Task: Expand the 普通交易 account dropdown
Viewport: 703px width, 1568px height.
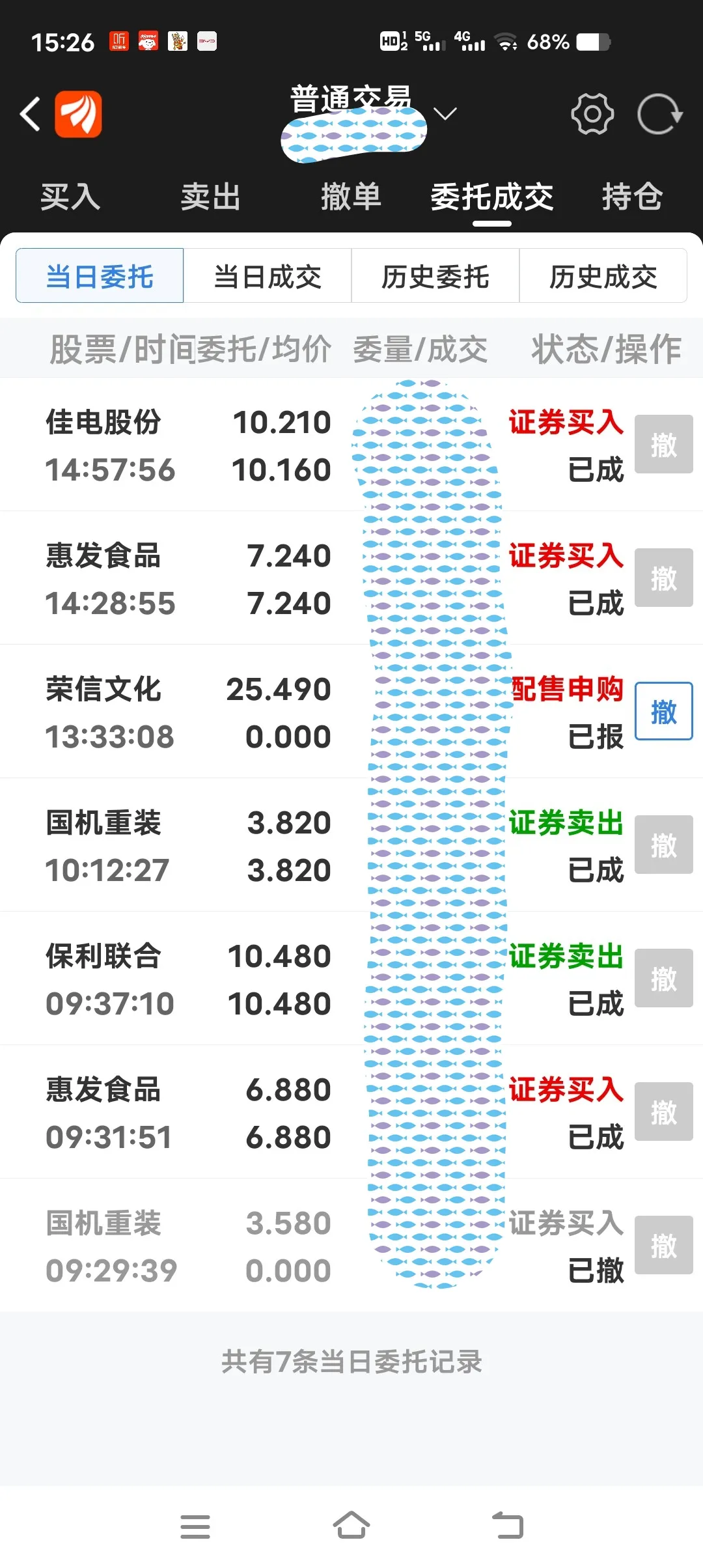Action: pos(445,115)
